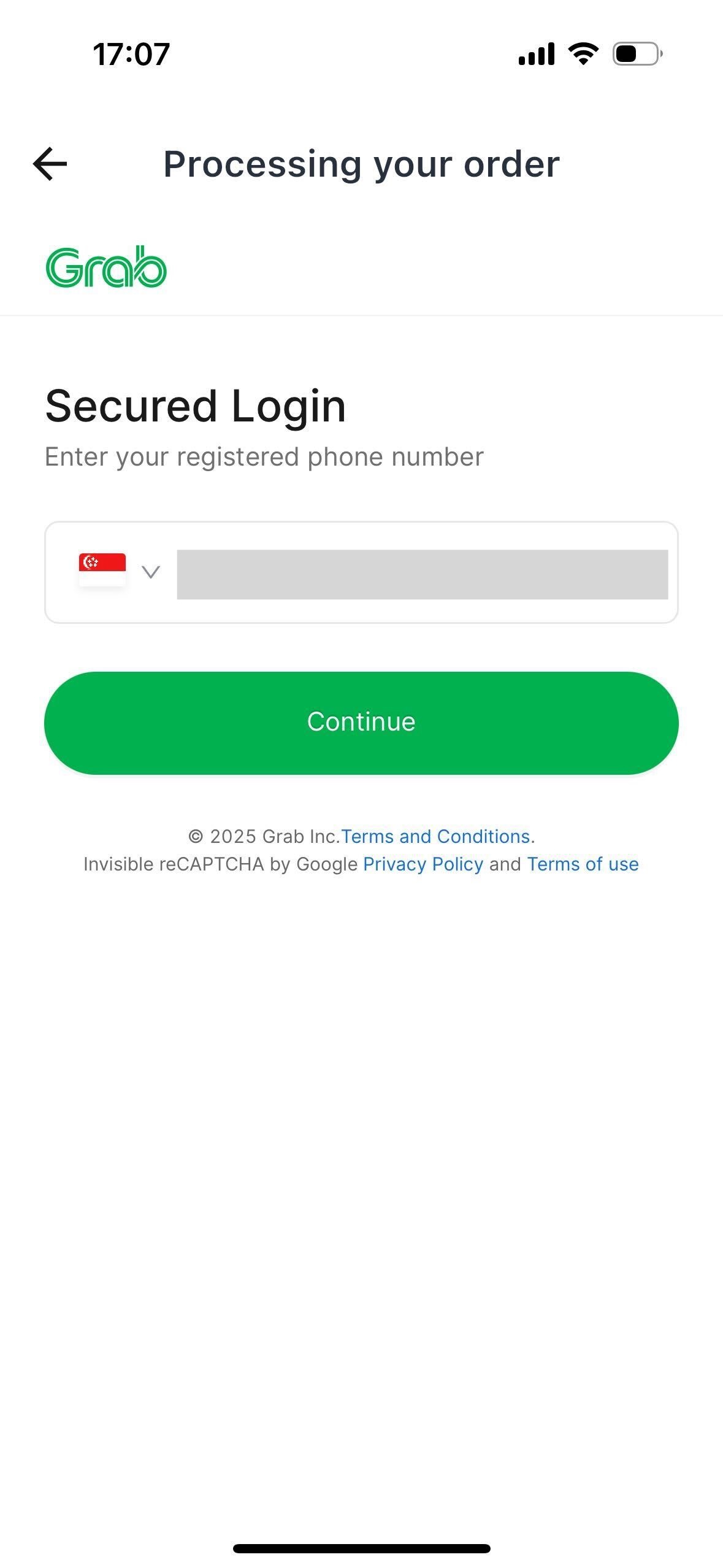Tap the green Continue button

point(361,723)
